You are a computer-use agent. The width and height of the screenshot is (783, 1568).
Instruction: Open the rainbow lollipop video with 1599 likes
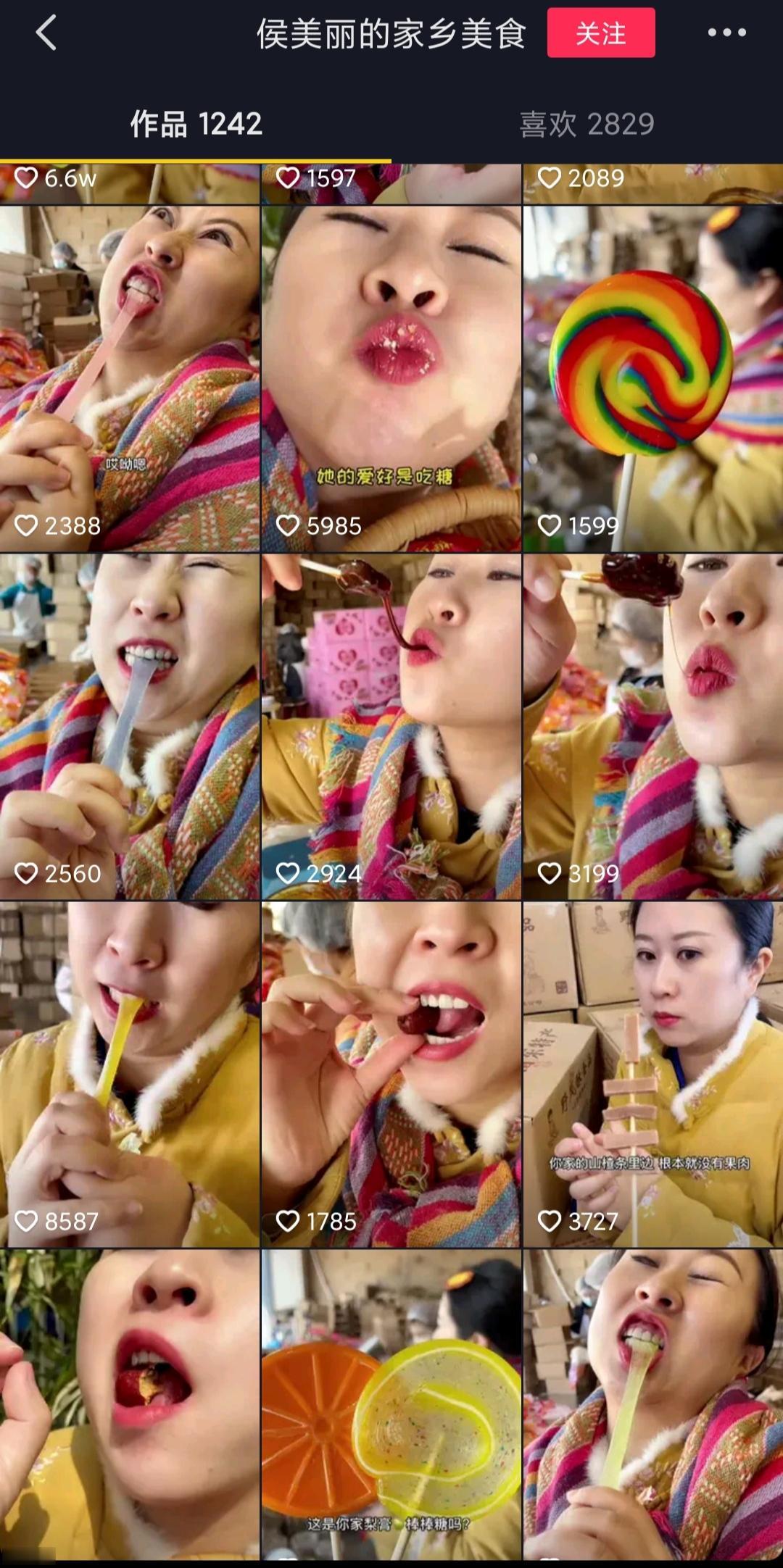coord(652,378)
